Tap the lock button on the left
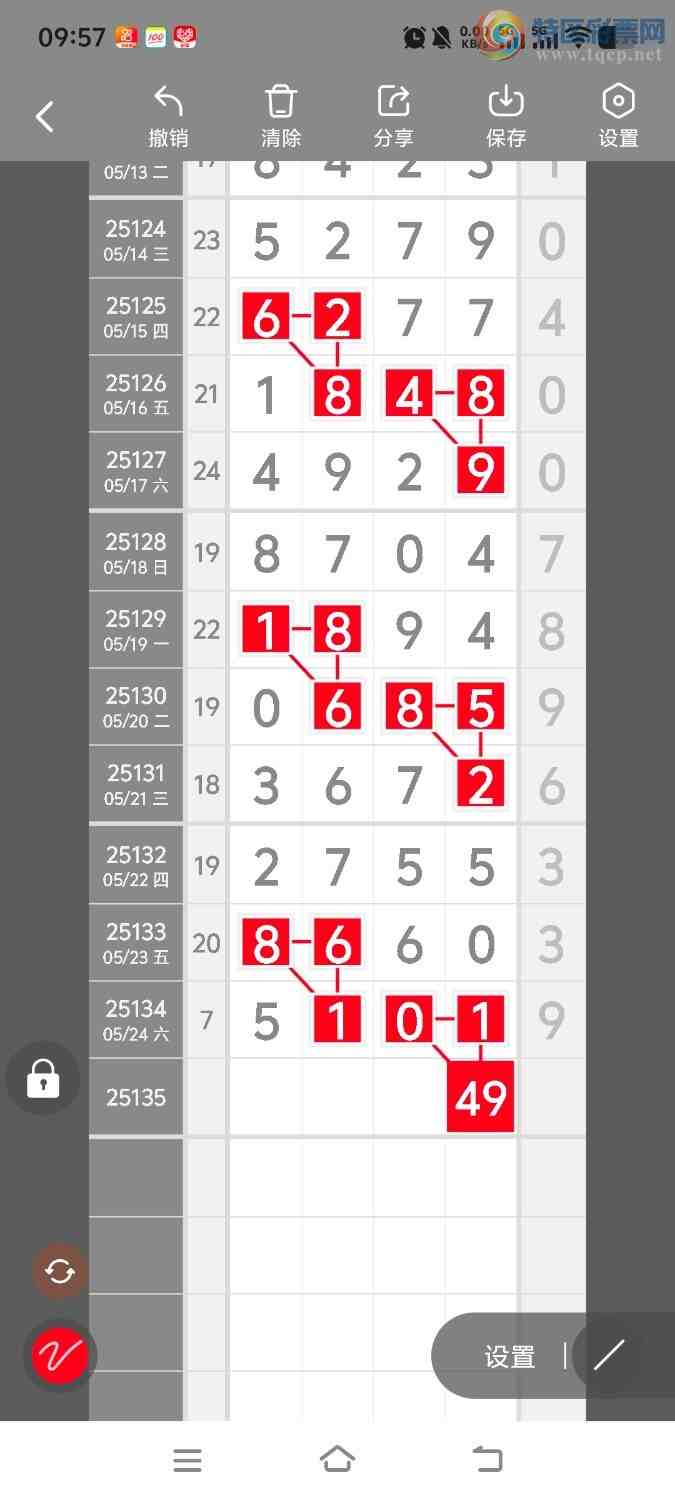 tap(43, 1079)
